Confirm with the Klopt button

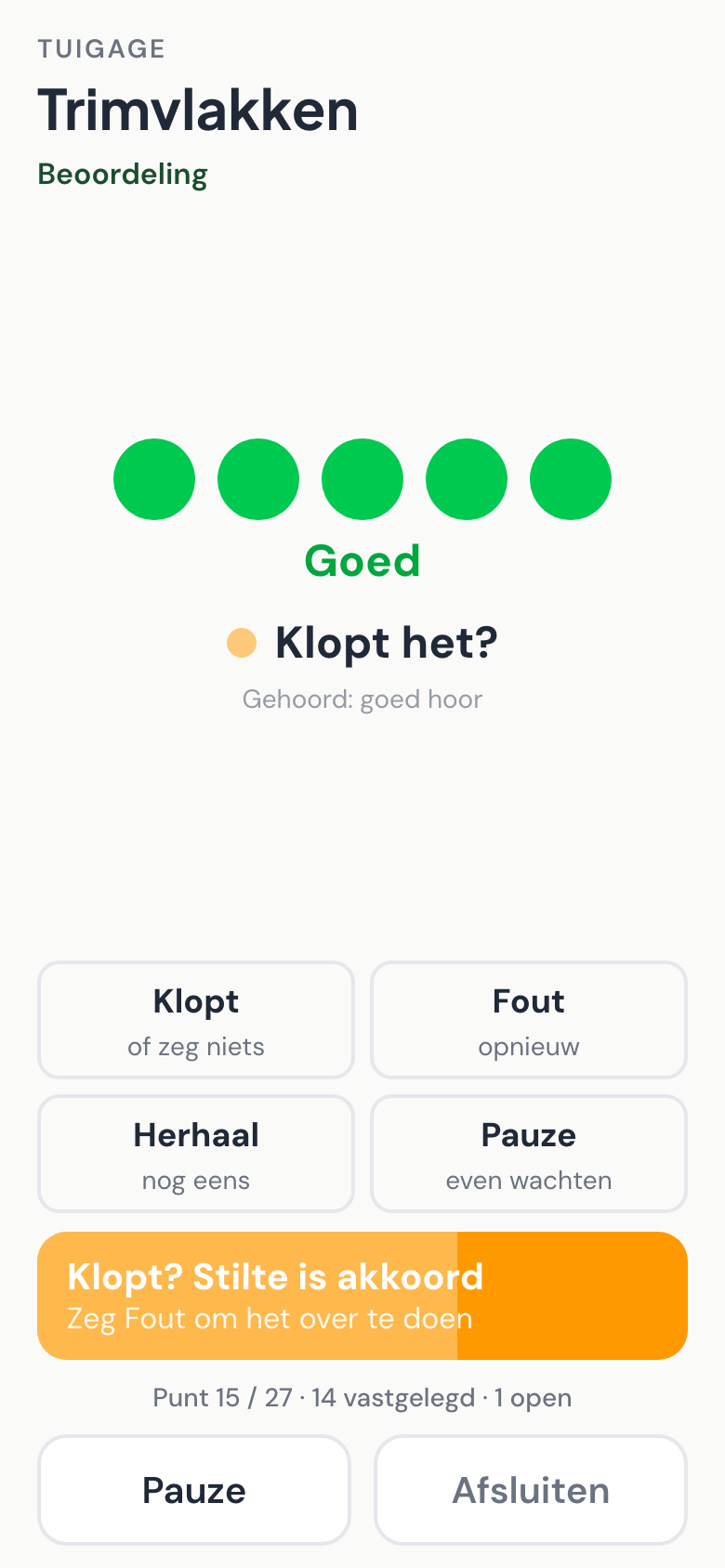coord(196,1020)
